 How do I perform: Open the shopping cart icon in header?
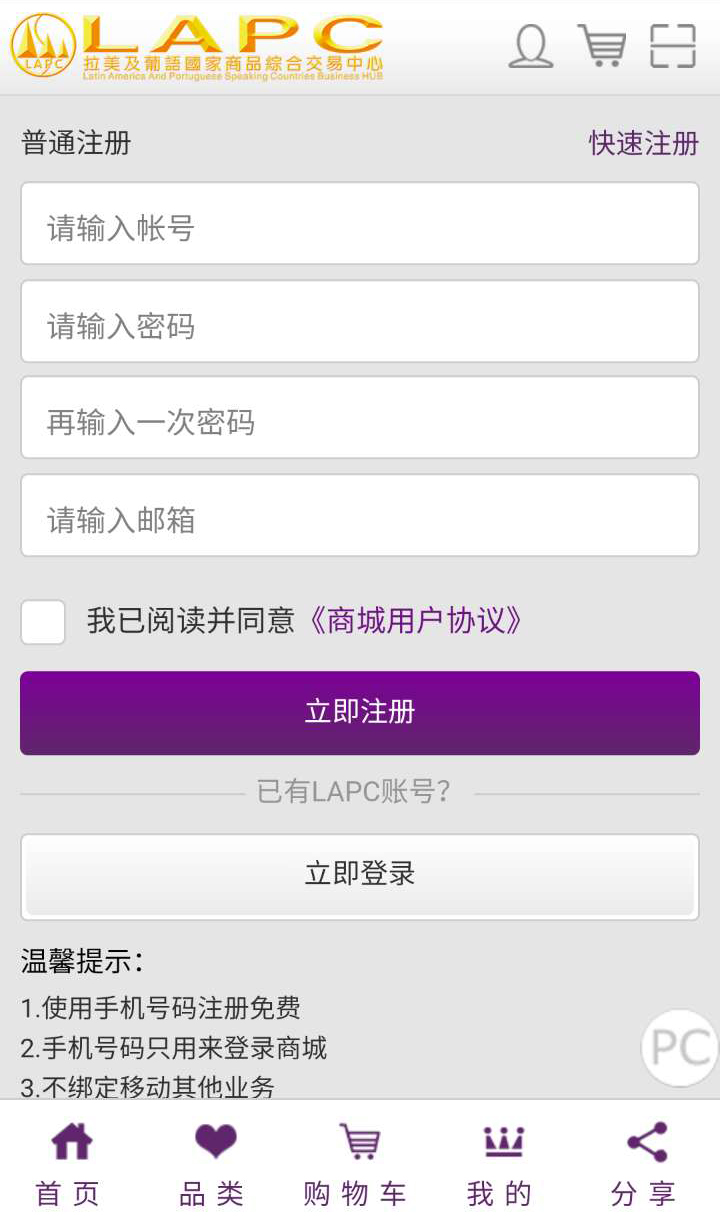click(x=602, y=46)
